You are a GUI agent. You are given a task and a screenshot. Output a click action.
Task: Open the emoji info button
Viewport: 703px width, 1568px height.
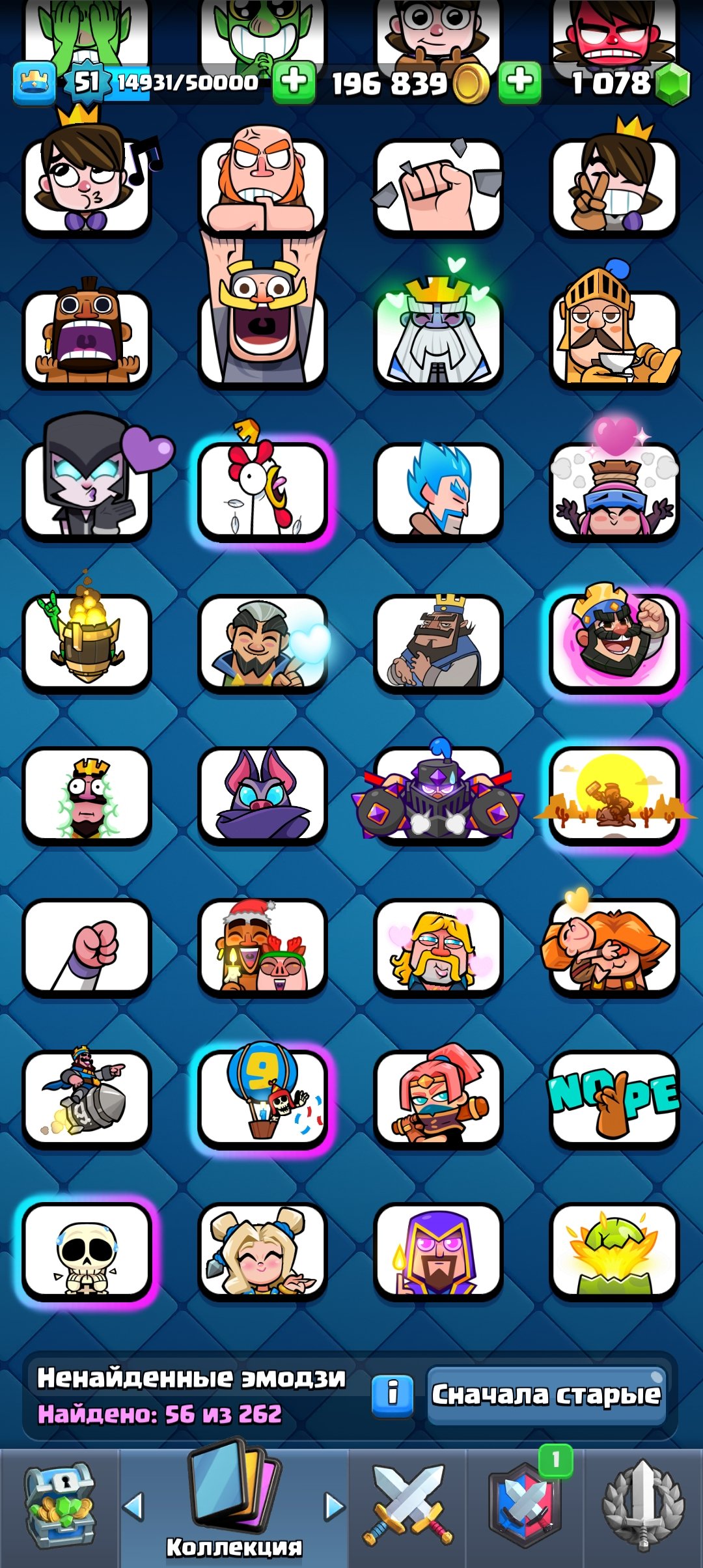[393, 1395]
